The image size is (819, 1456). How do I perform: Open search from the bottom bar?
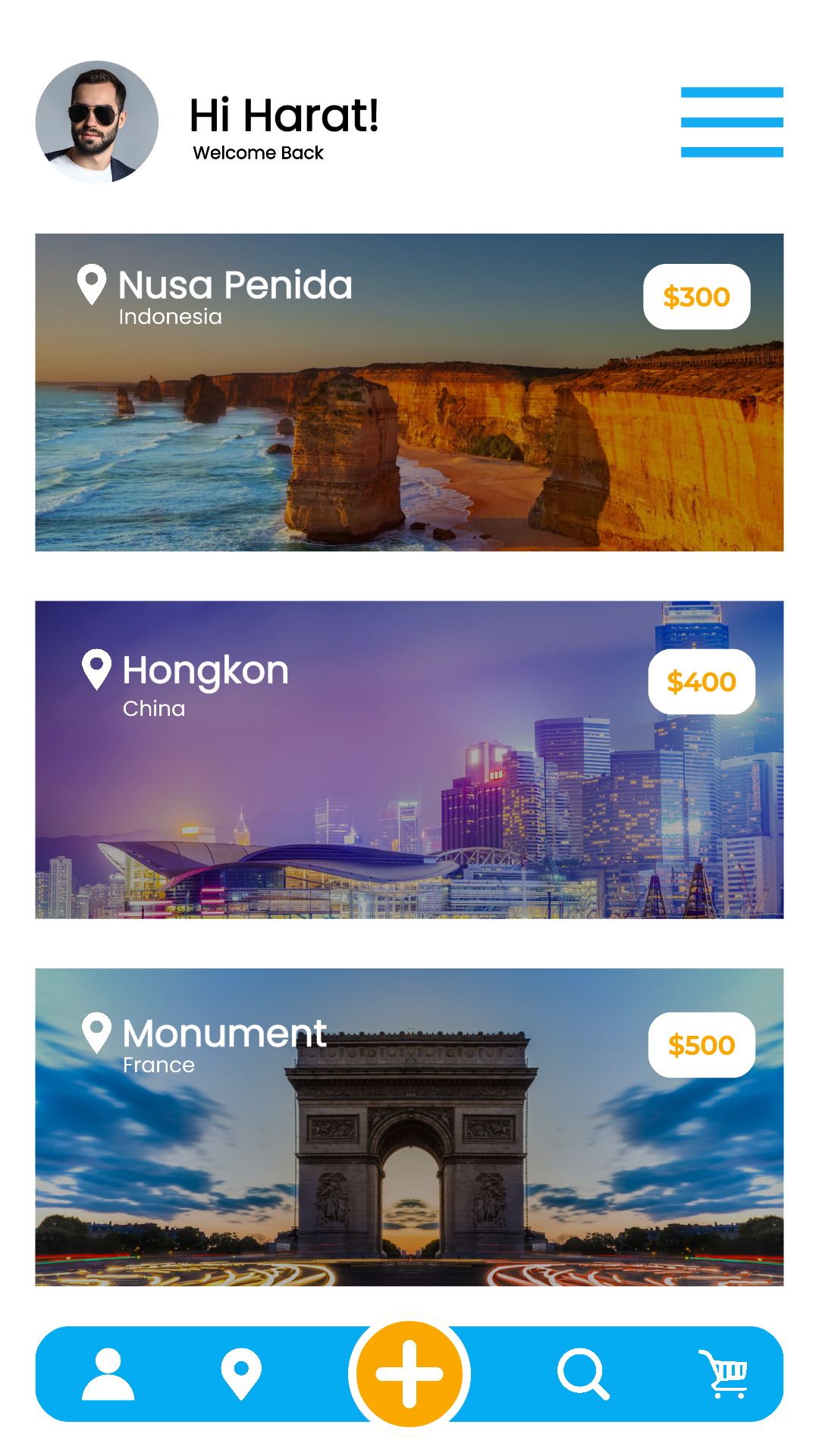tap(582, 1374)
